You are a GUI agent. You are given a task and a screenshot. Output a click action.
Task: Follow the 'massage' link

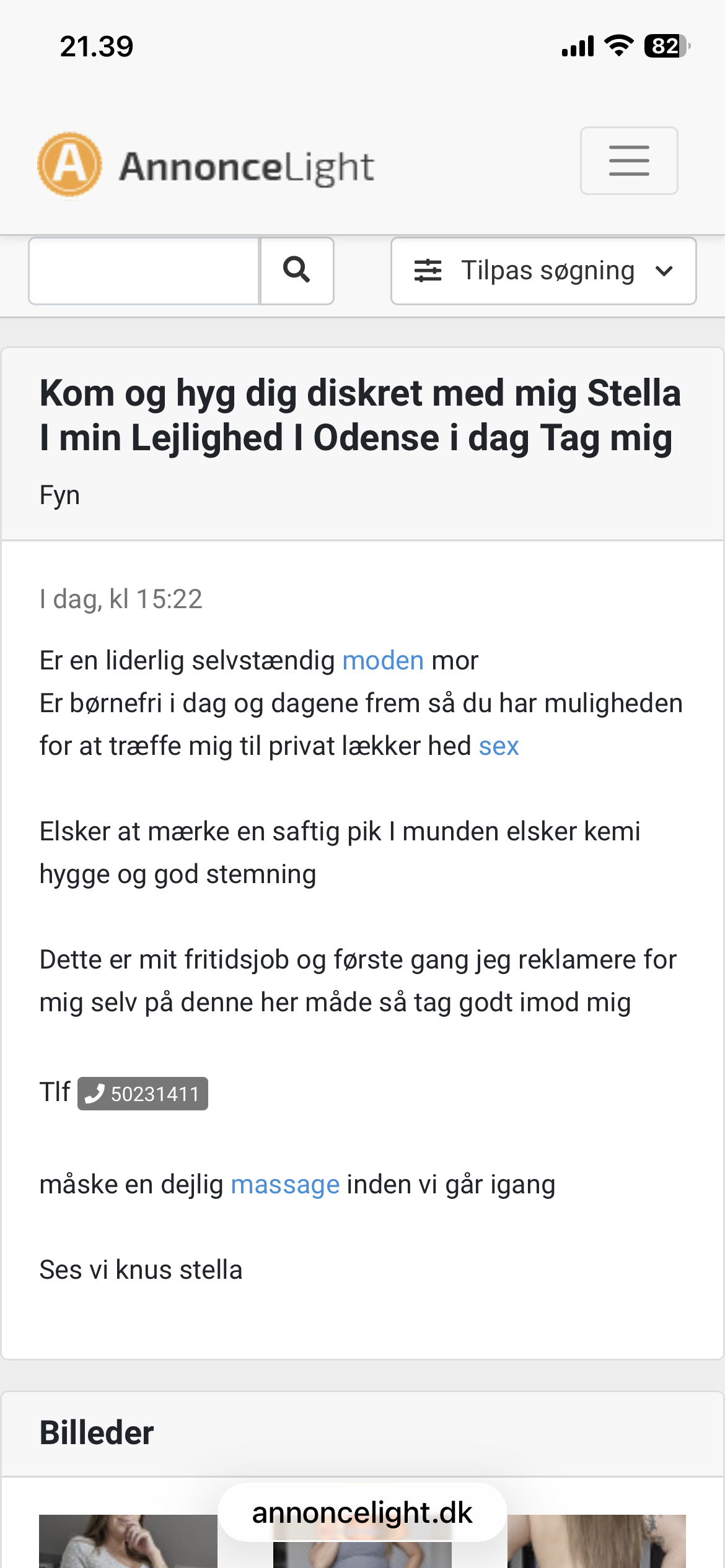coord(285,1185)
